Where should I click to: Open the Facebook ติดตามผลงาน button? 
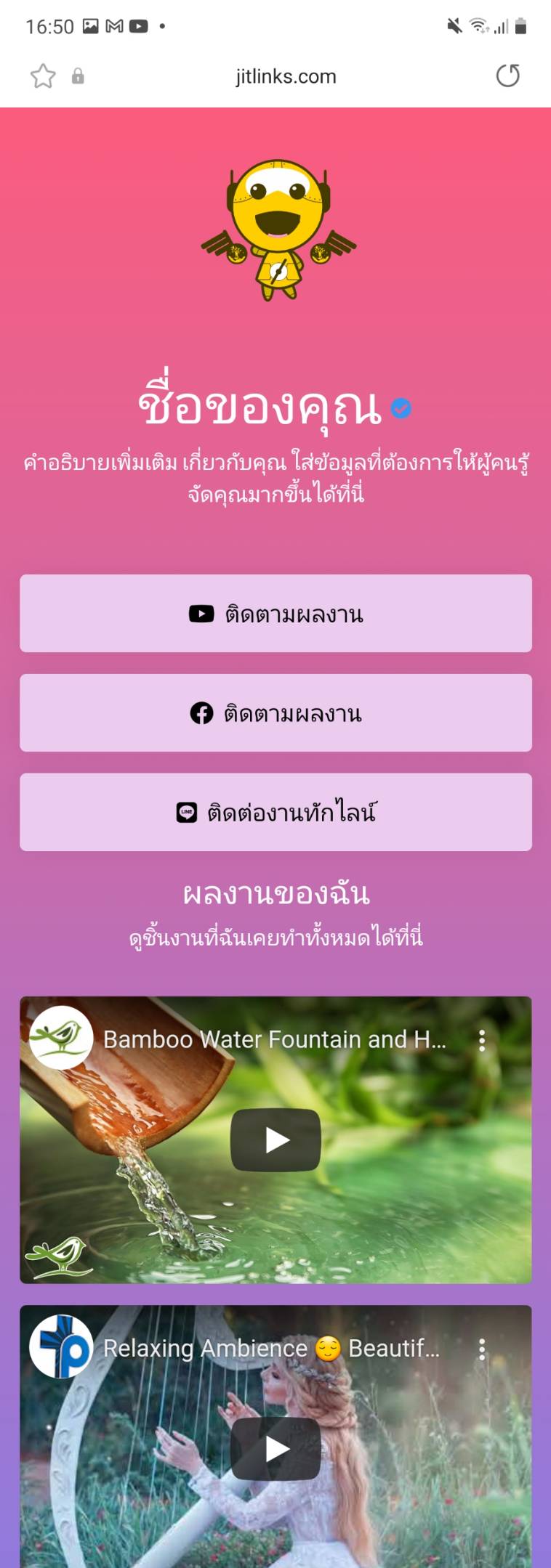[x=275, y=713]
